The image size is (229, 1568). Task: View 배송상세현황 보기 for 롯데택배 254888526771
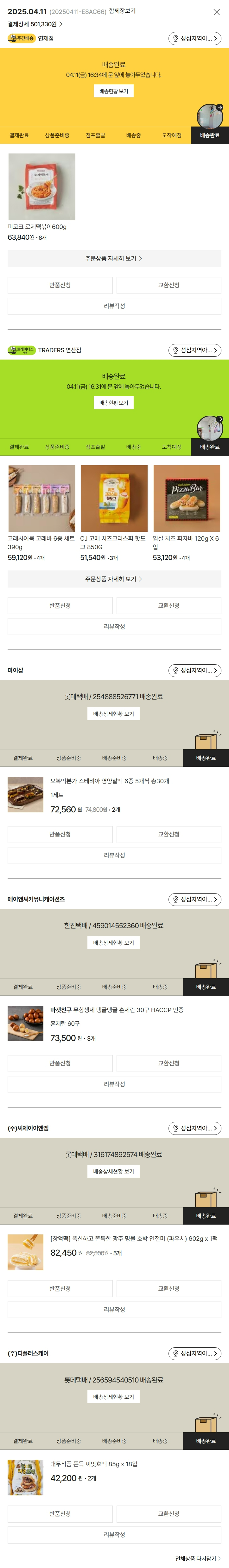[x=114, y=713]
